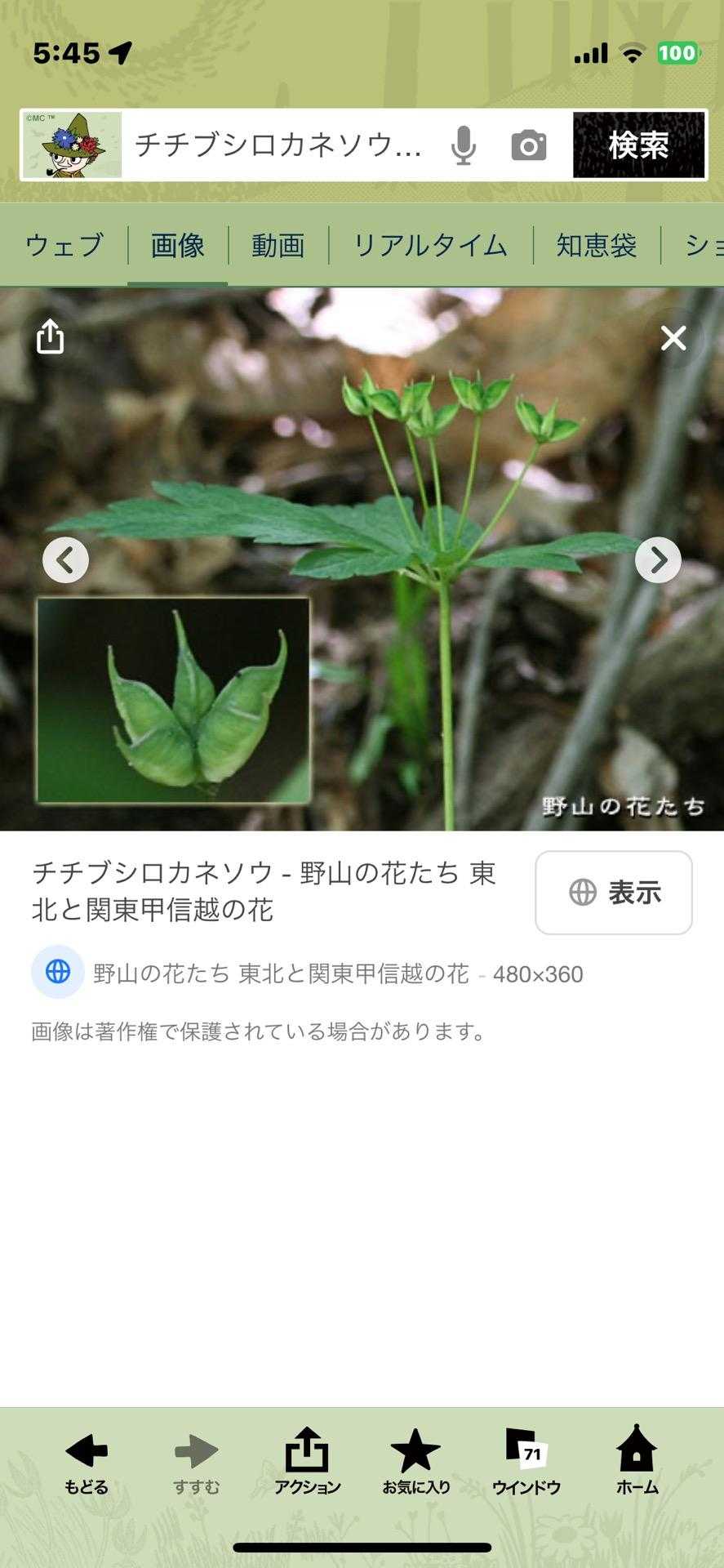The image size is (724, 1568).
Task: Open camera image search
Action: click(x=529, y=146)
